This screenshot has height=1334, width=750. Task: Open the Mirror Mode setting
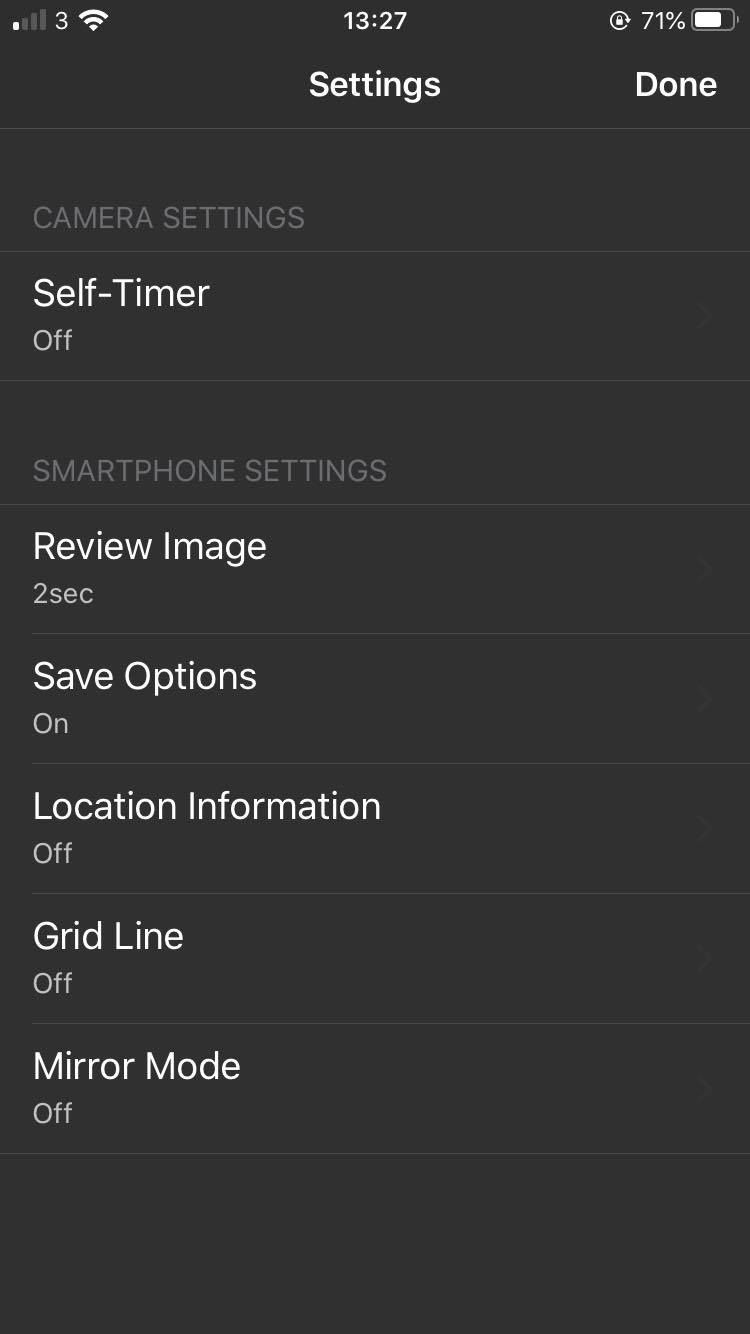tap(375, 1089)
